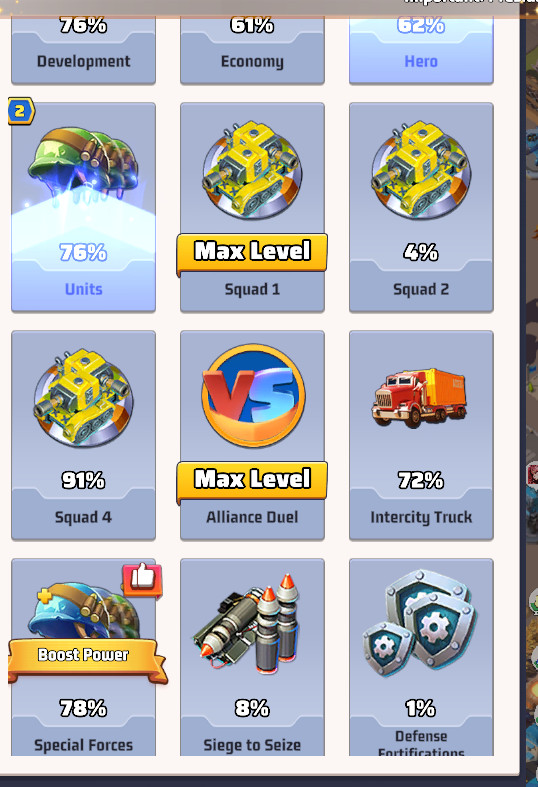Open the Siege to Seize card

pyautogui.click(x=252, y=657)
